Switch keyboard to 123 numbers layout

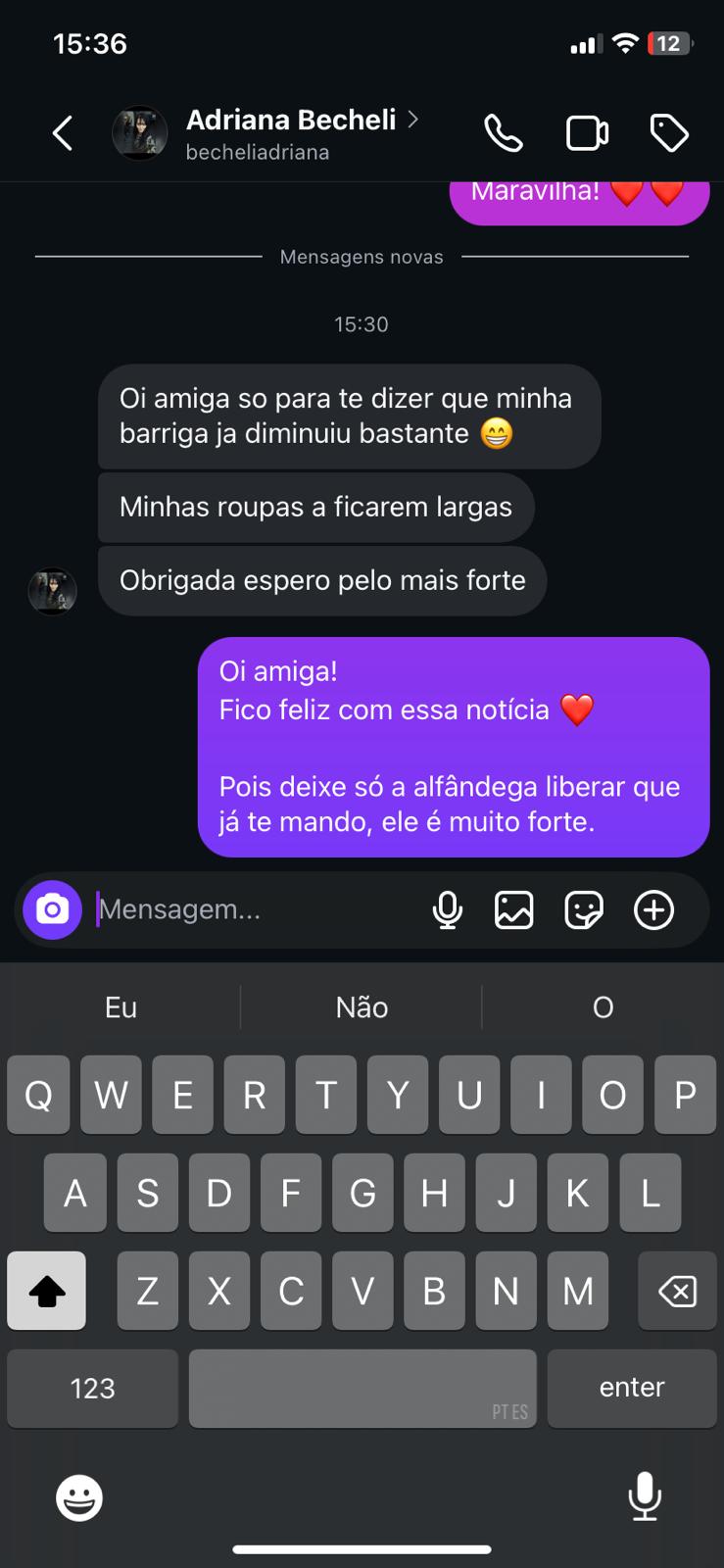click(93, 1388)
